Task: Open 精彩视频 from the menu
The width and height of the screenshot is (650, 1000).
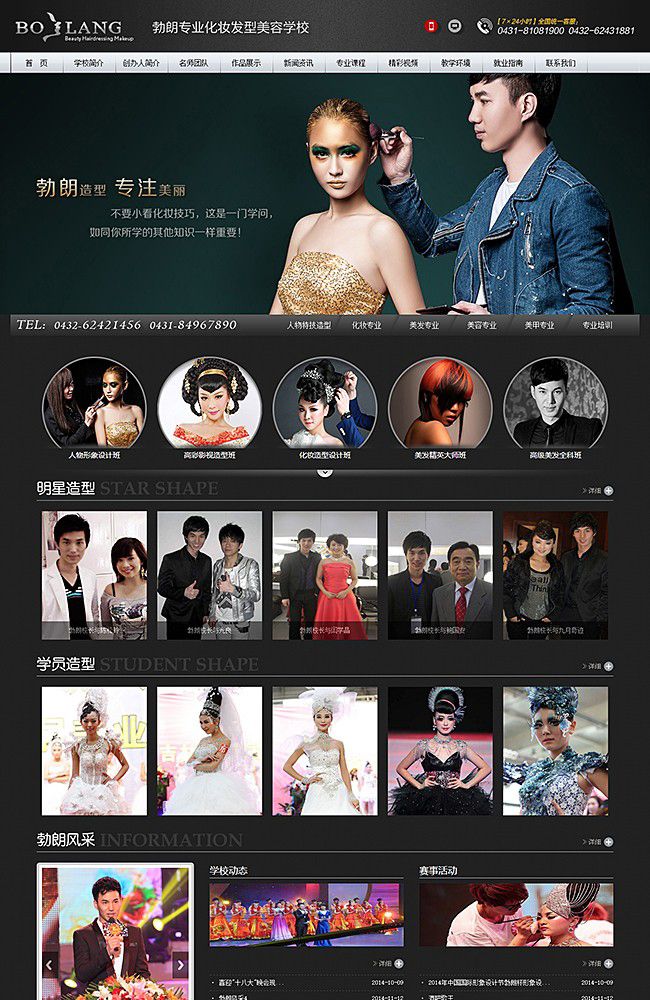Action: 403,63
